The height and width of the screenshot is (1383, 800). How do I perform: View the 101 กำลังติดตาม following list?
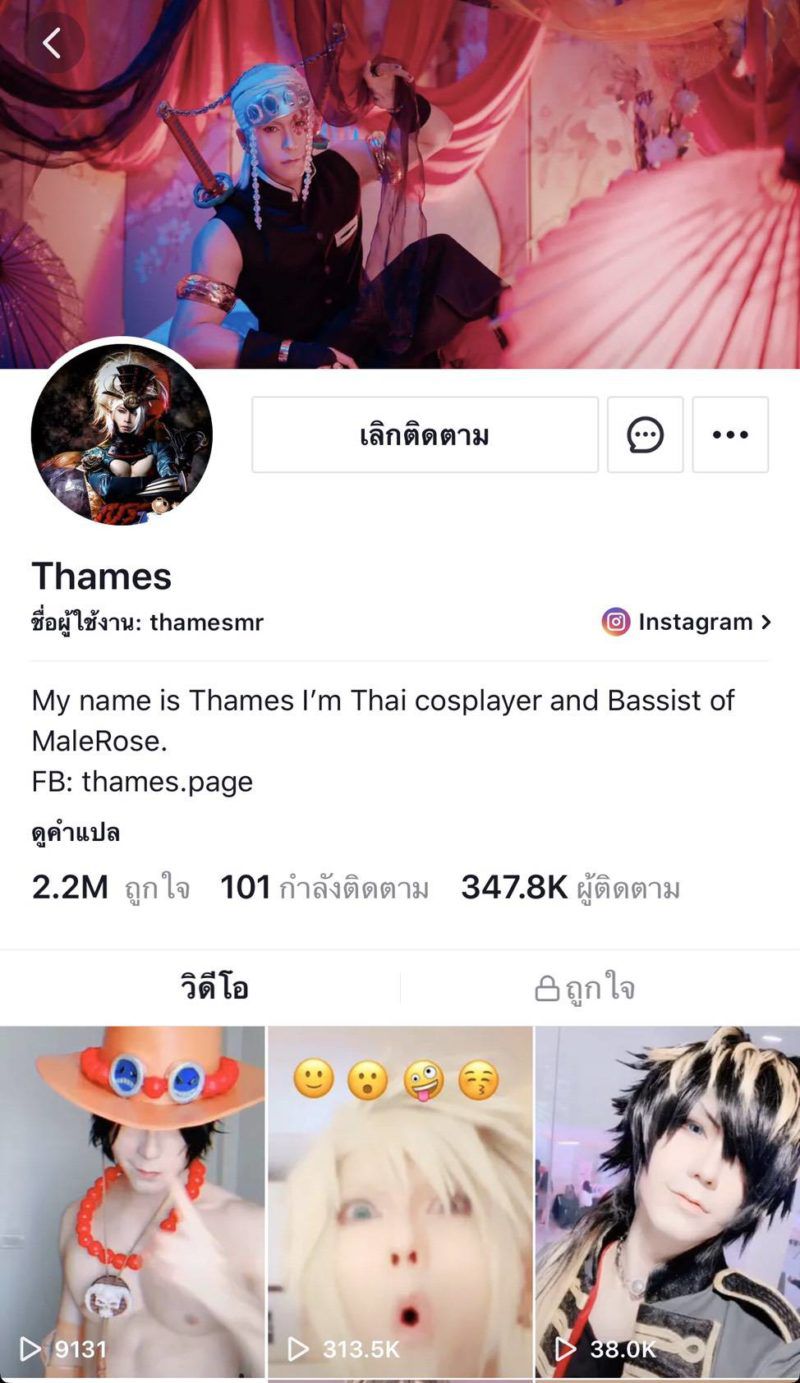coord(324,887)
